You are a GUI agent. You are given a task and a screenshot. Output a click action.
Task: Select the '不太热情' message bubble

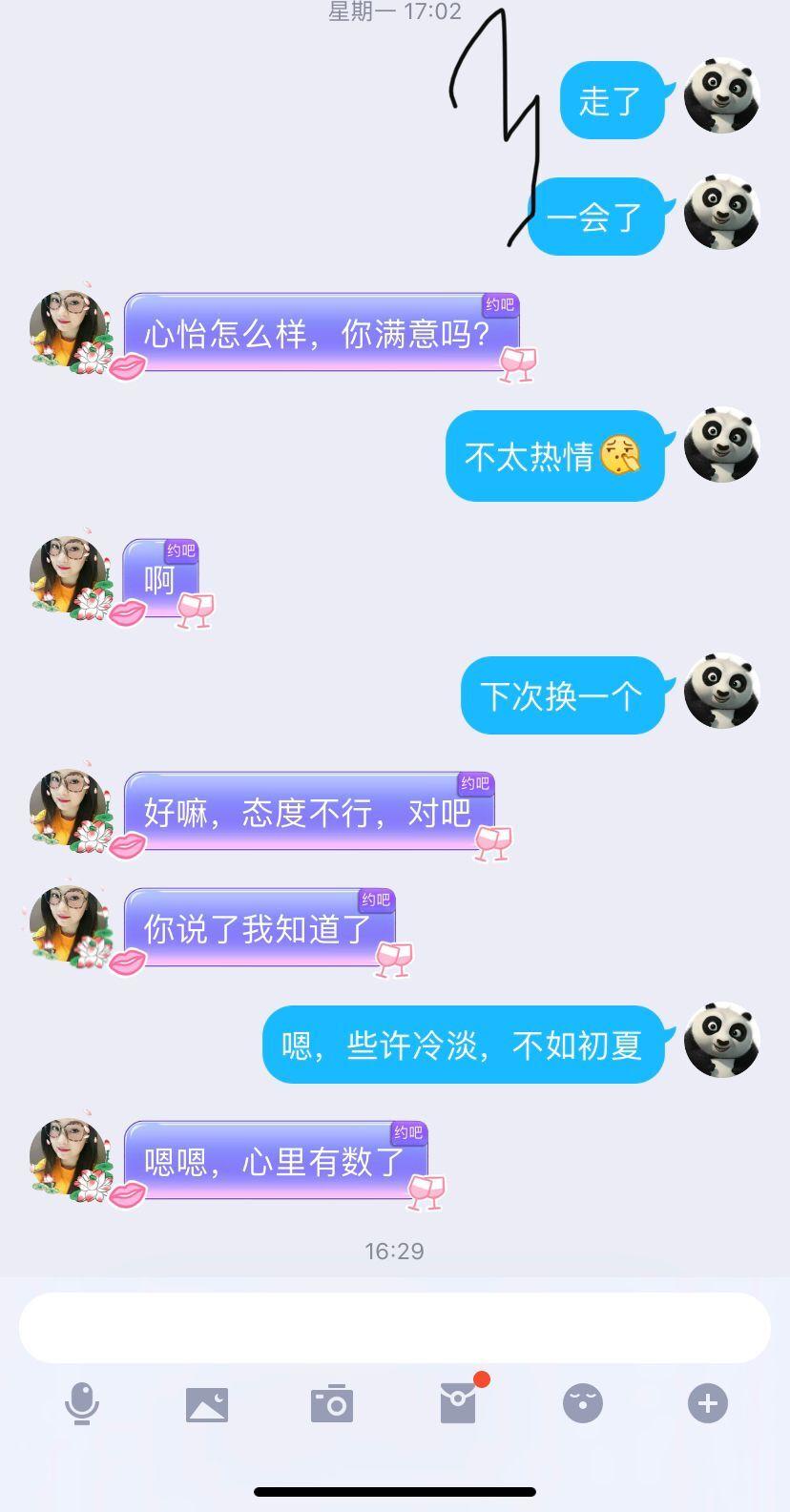point(554,456)
